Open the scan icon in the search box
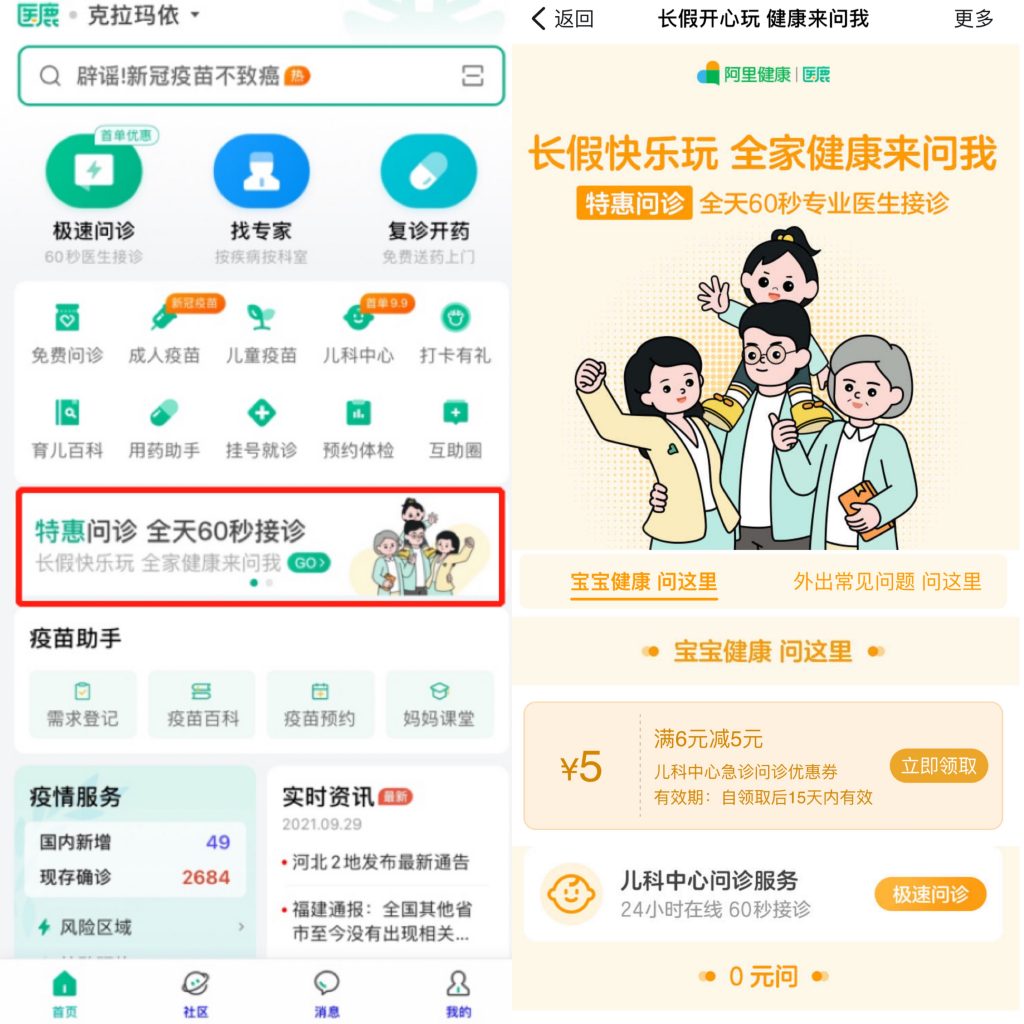Image resolution: width=1024 pixels, height=1024 pixels. click(472, 75)
